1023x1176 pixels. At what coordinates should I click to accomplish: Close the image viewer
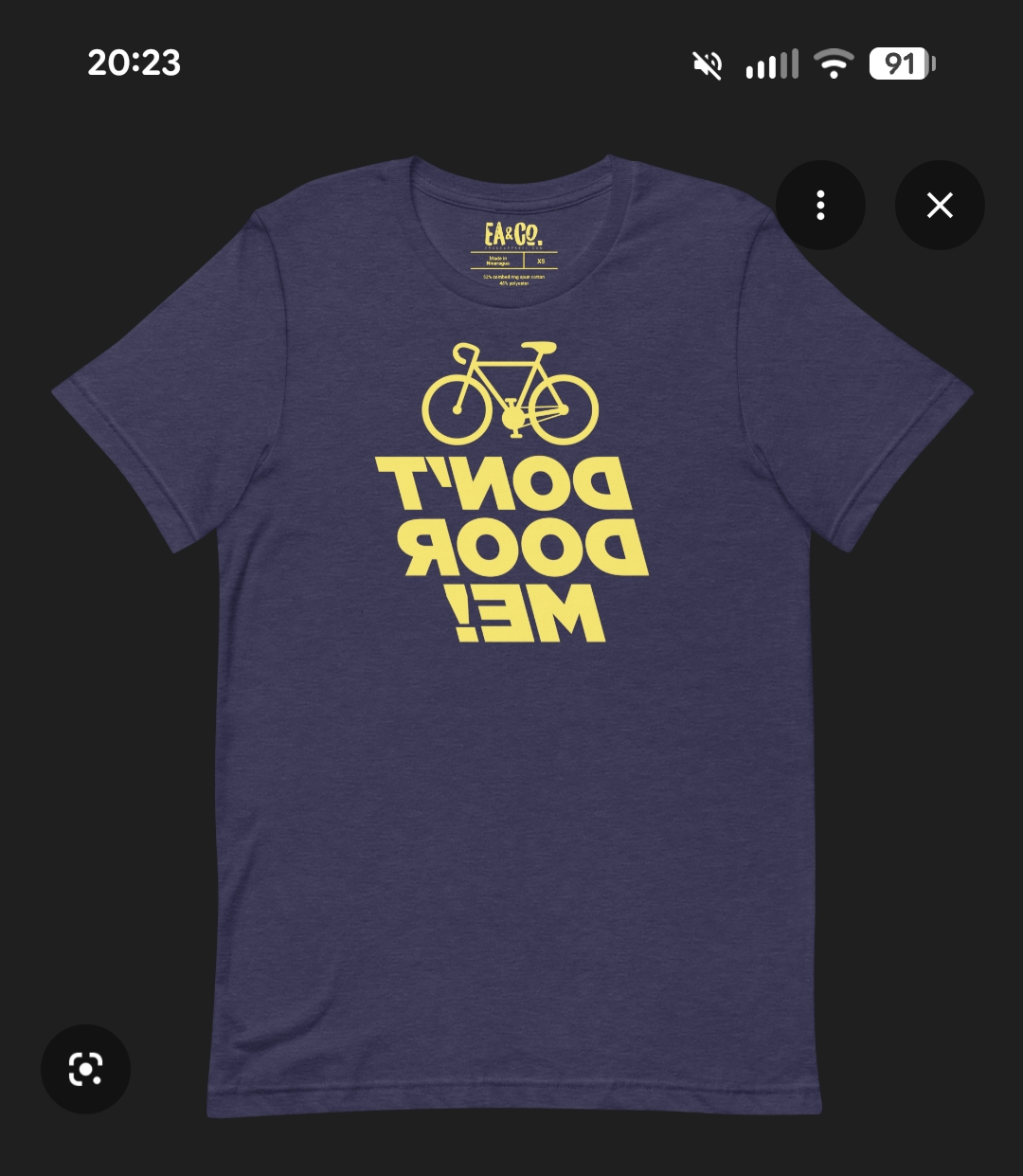click(940, 205)
